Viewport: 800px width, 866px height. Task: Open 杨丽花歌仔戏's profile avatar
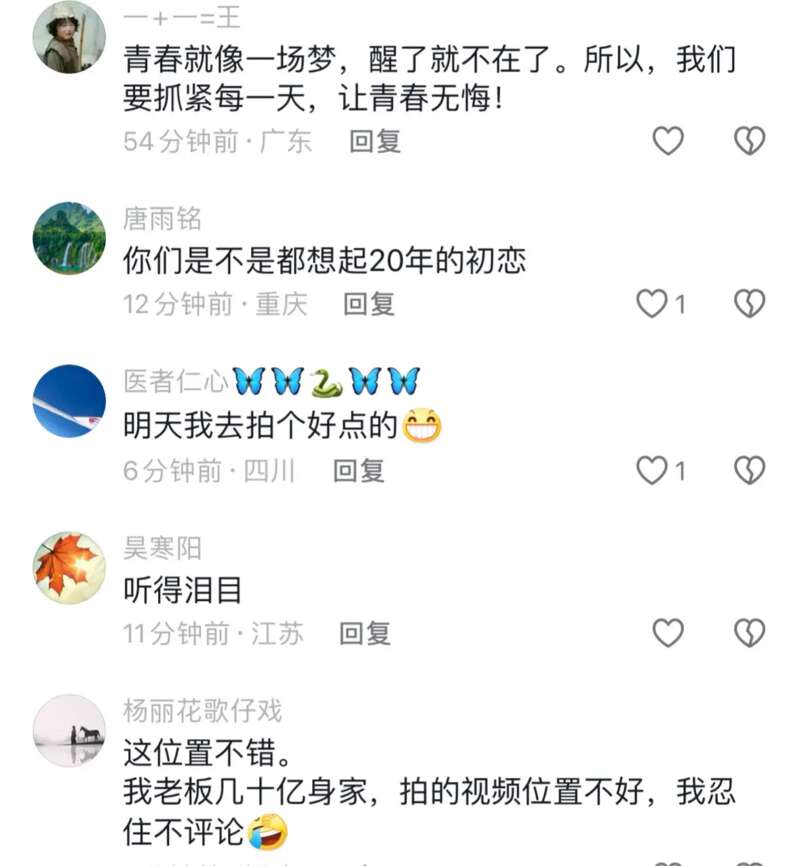69,731
